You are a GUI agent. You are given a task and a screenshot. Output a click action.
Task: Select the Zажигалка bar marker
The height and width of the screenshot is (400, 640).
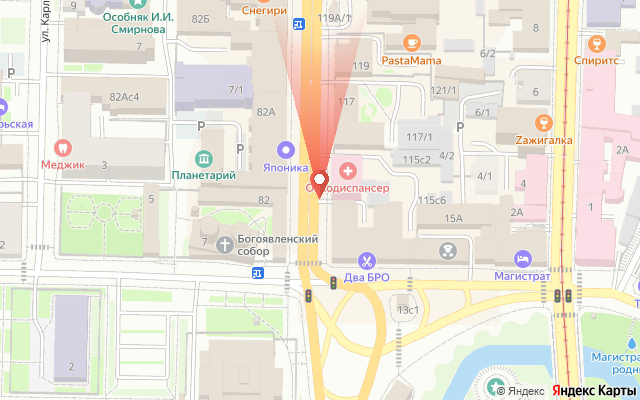click(x=544, y=123)
